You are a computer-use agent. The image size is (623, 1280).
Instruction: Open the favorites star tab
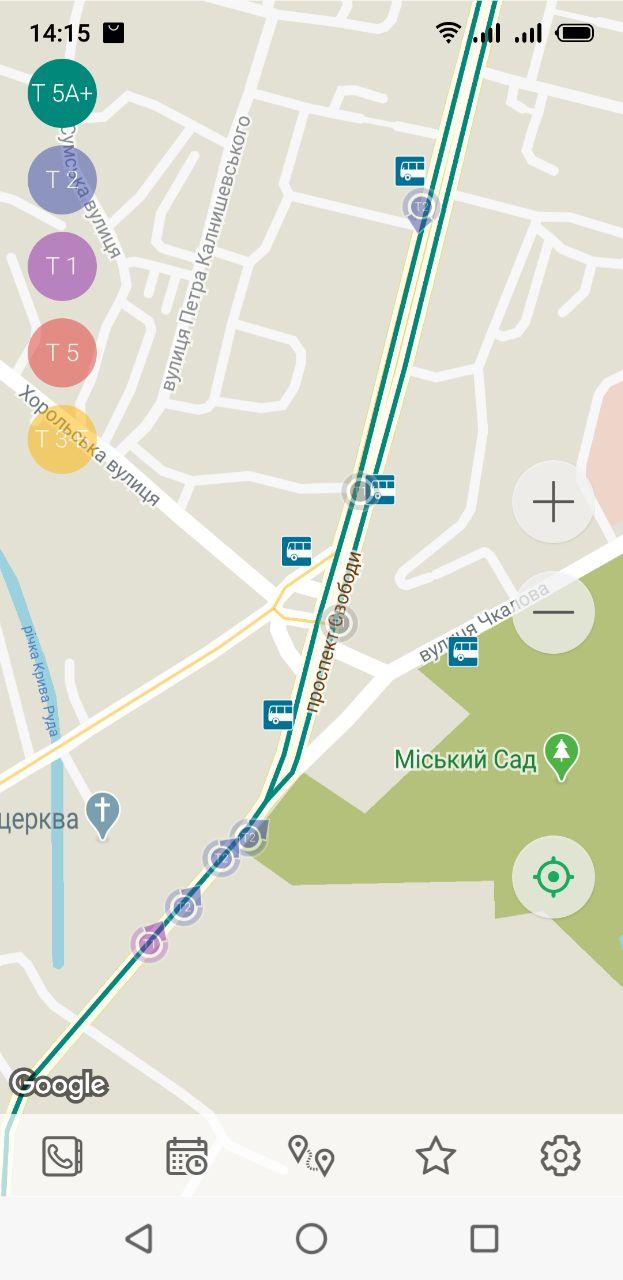436,1156
